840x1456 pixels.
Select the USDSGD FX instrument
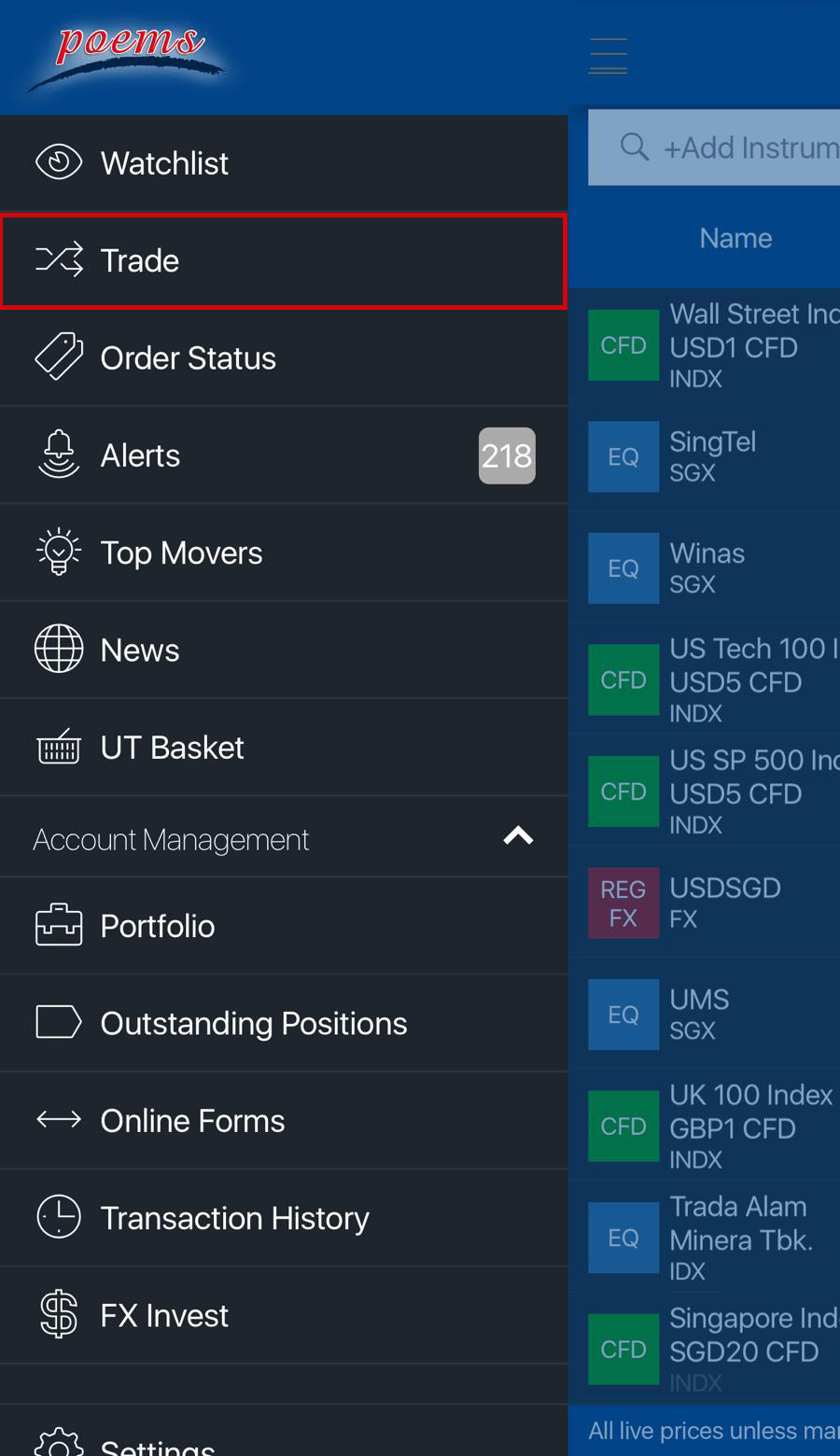click(709, 903)
